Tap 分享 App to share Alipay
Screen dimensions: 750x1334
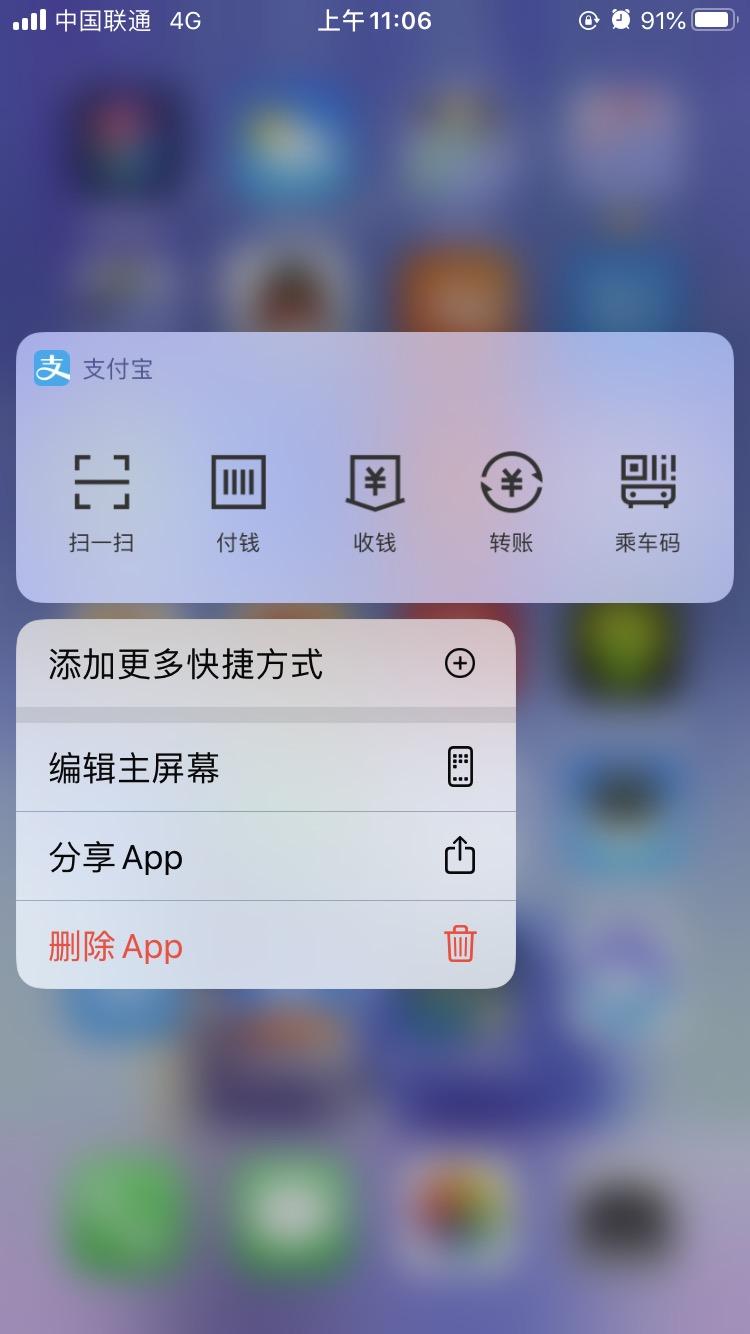[265, 857]
